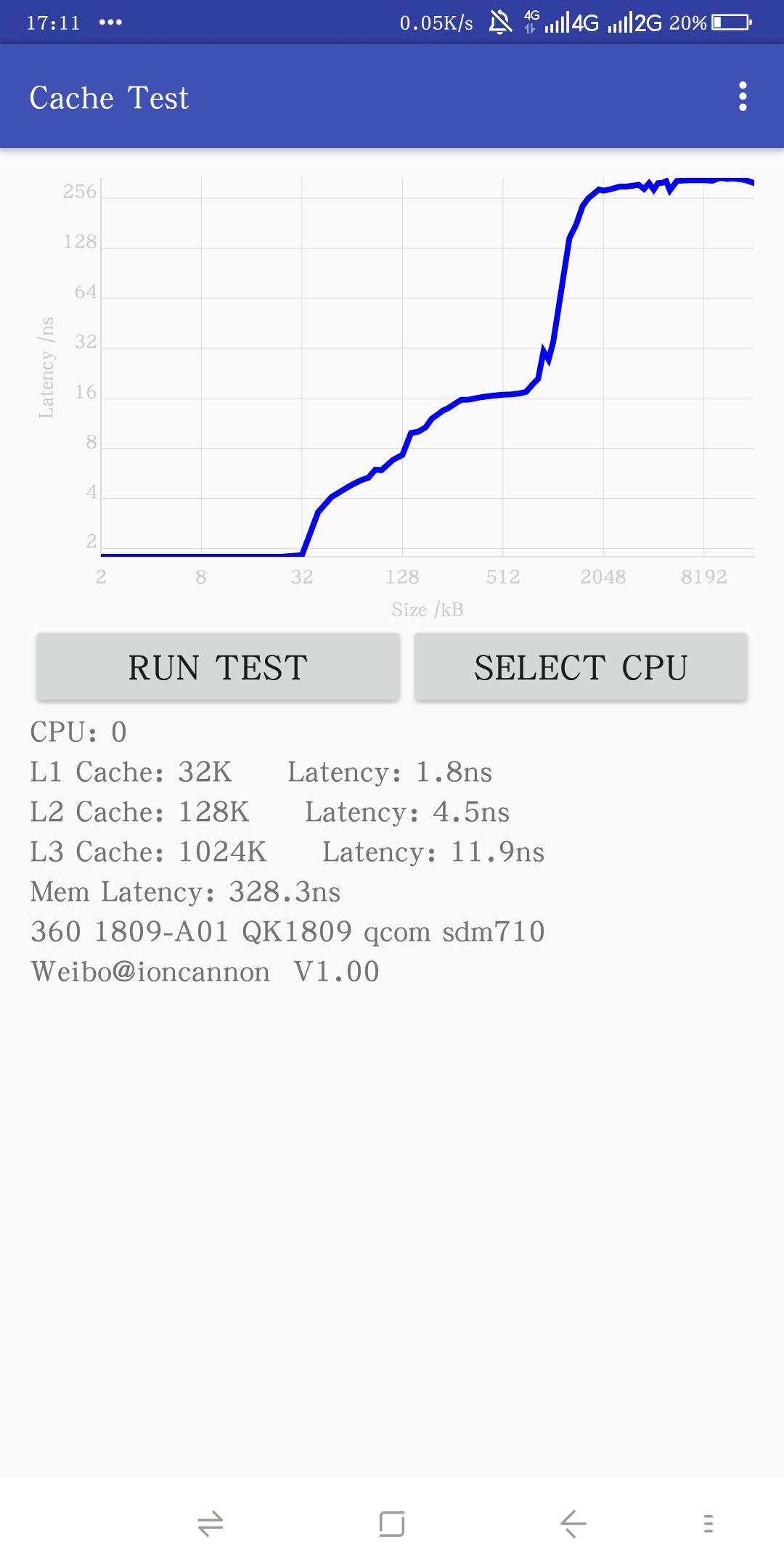Open the overflow menu in the app bar

click(742, 97)
